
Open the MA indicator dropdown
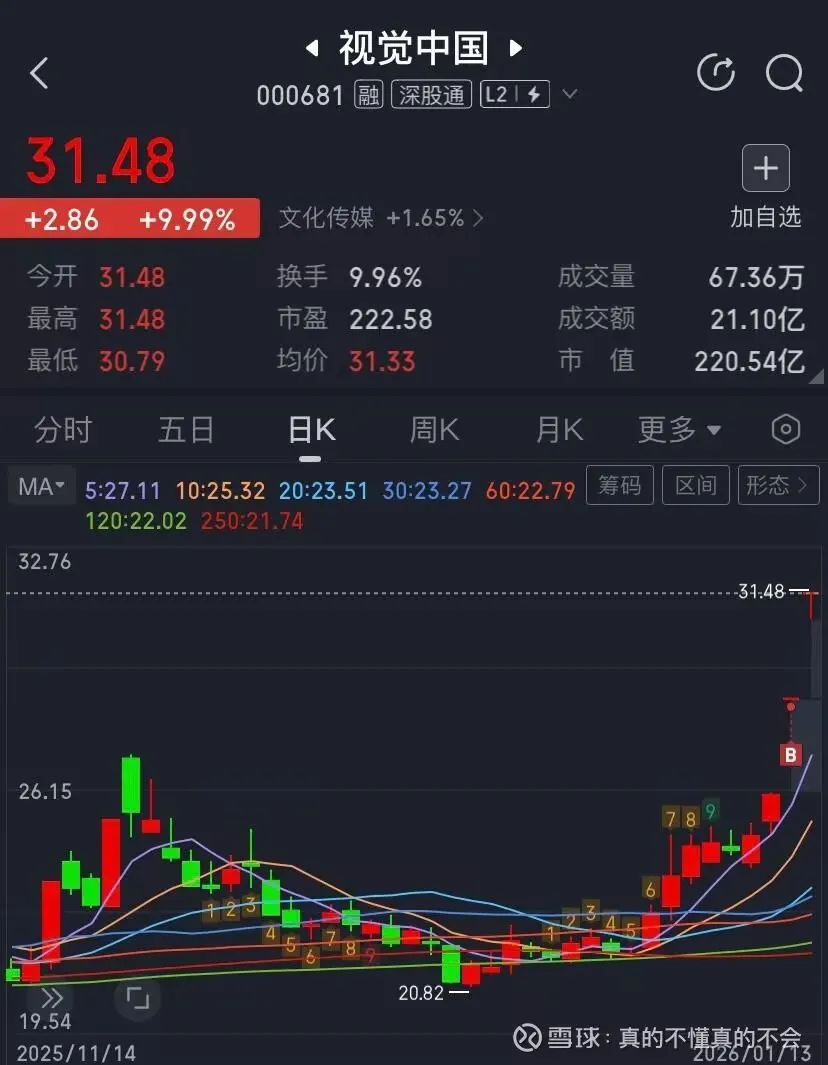41,487
